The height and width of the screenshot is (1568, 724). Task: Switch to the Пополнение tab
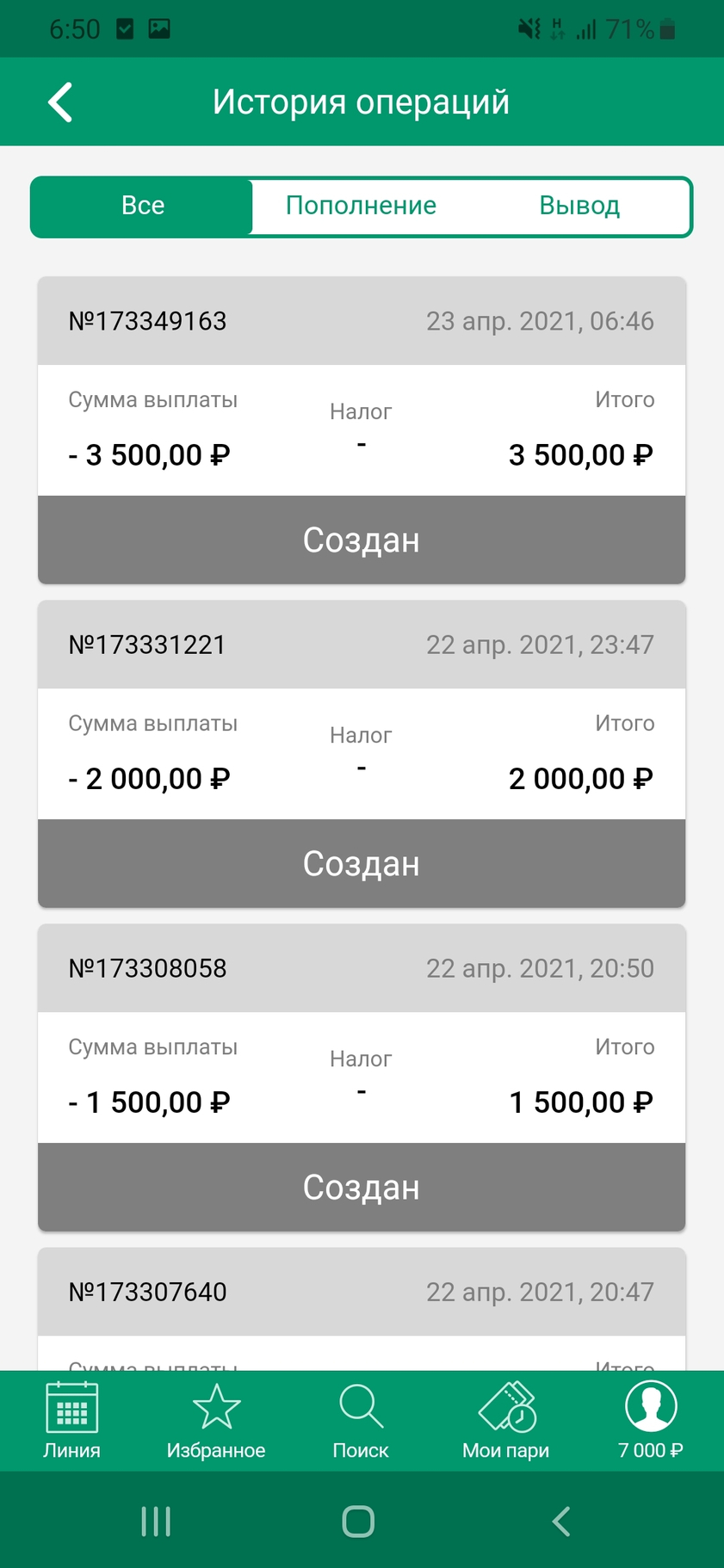click(361, 207)
